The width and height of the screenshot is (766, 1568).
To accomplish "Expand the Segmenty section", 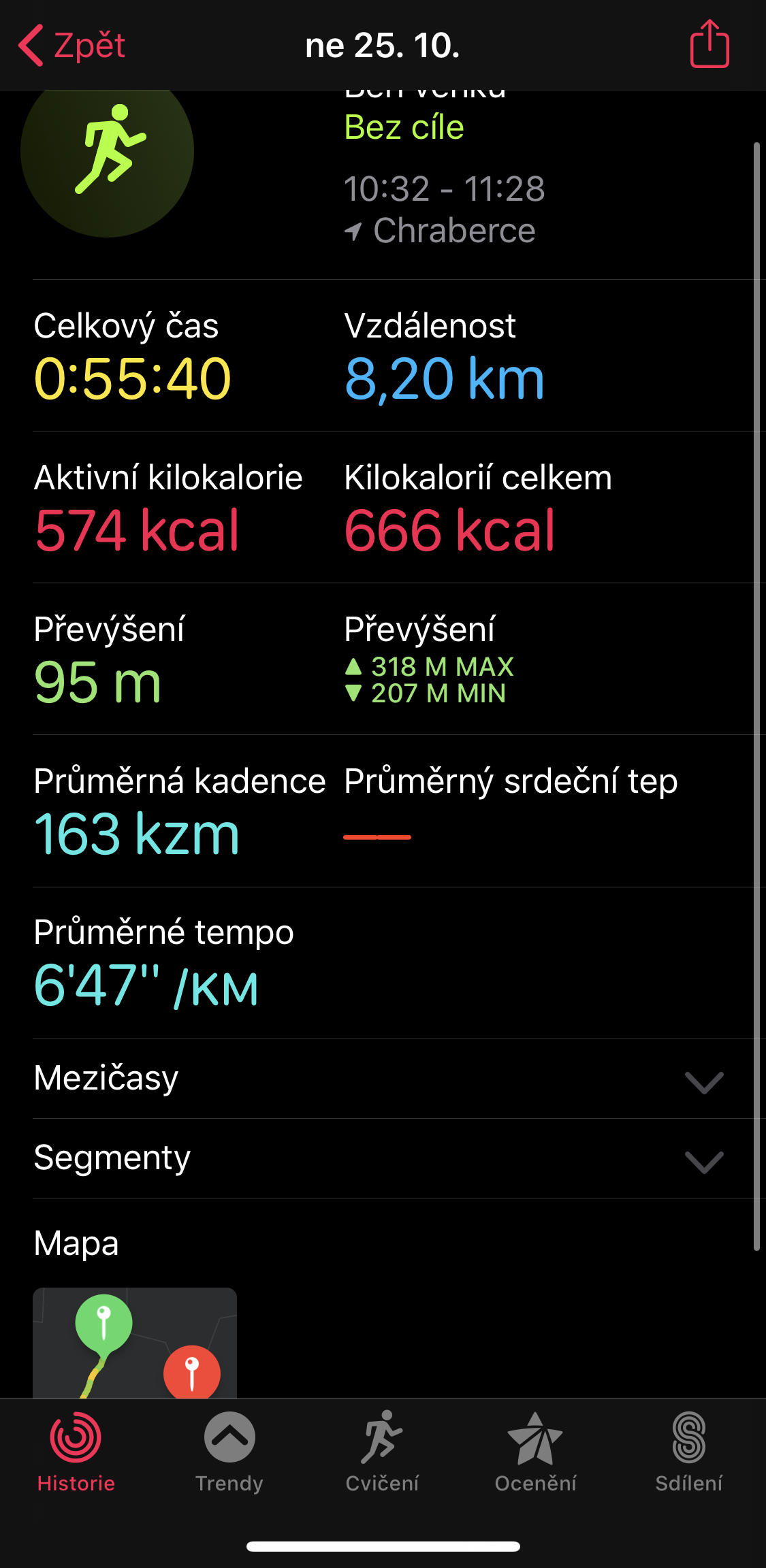I will [379, 1158].
